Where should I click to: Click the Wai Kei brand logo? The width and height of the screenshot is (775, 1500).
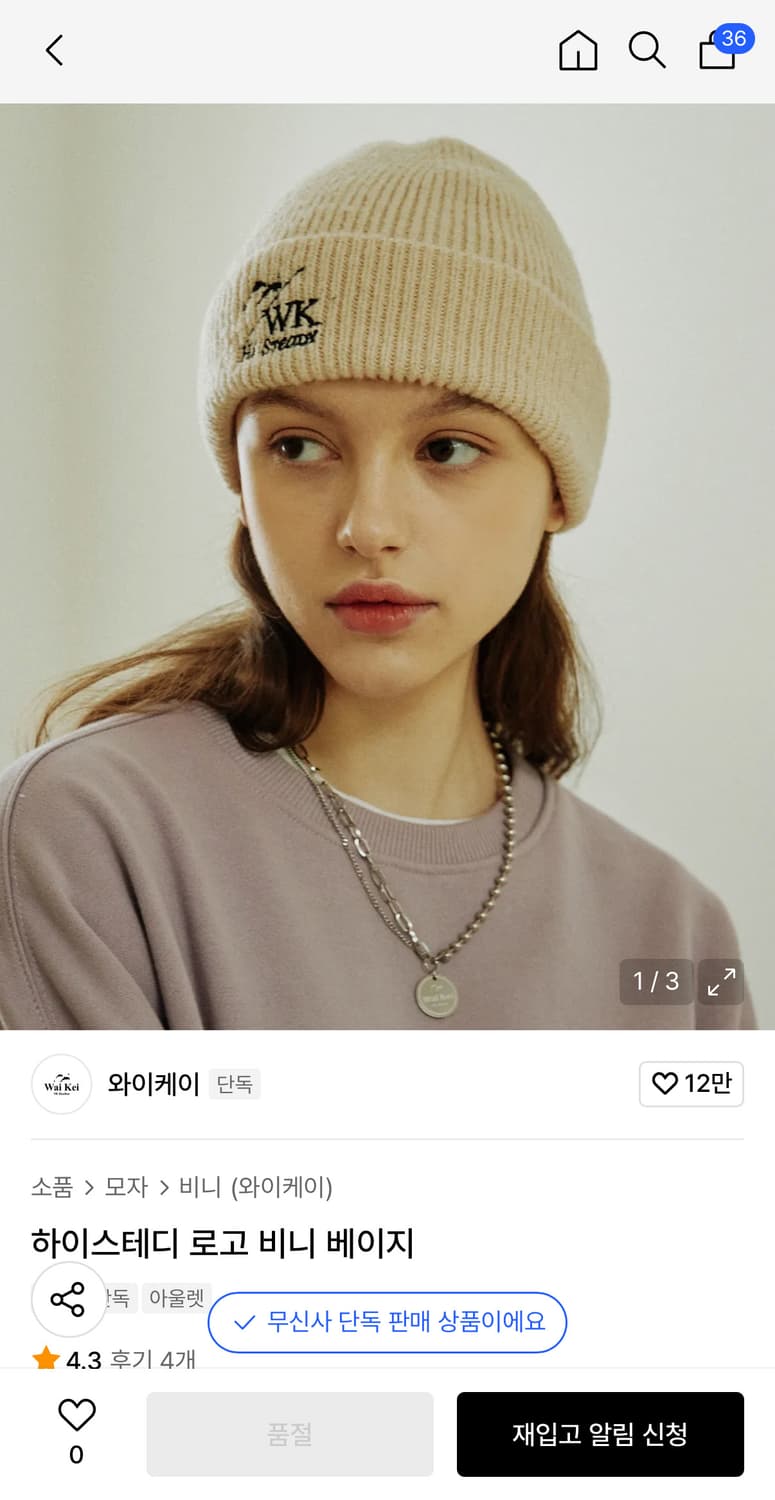[61, 1084]
